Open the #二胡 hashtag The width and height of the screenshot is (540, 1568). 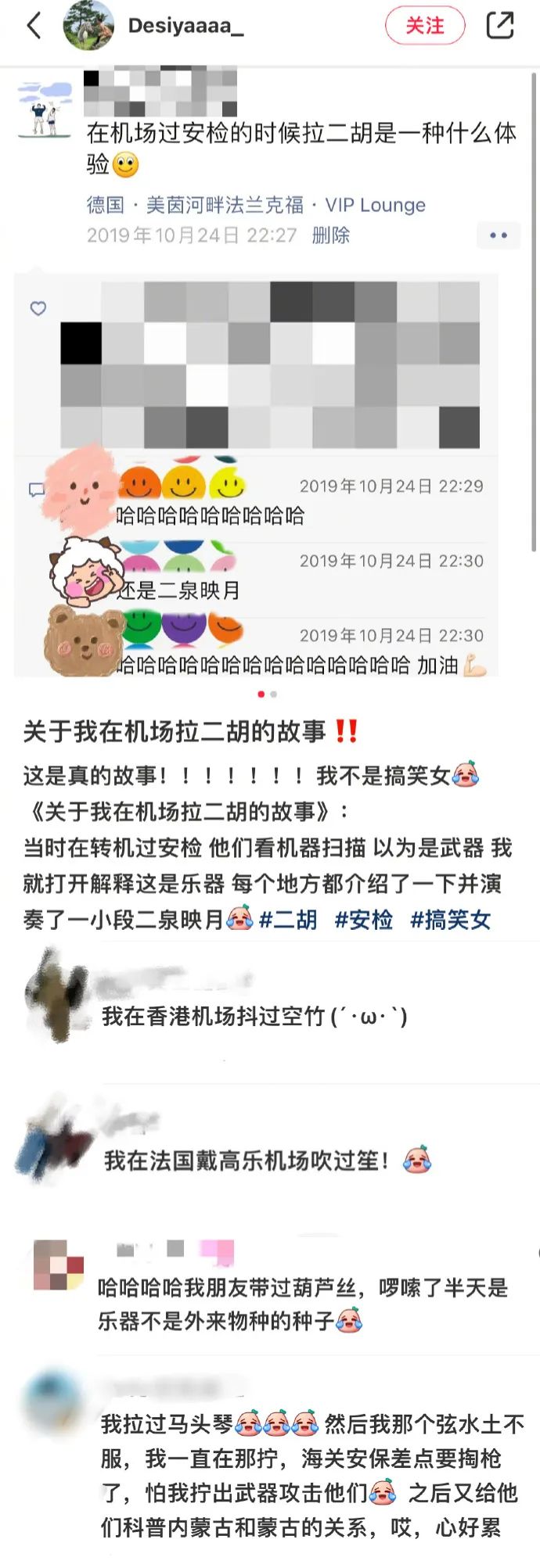tap(288, 920)
